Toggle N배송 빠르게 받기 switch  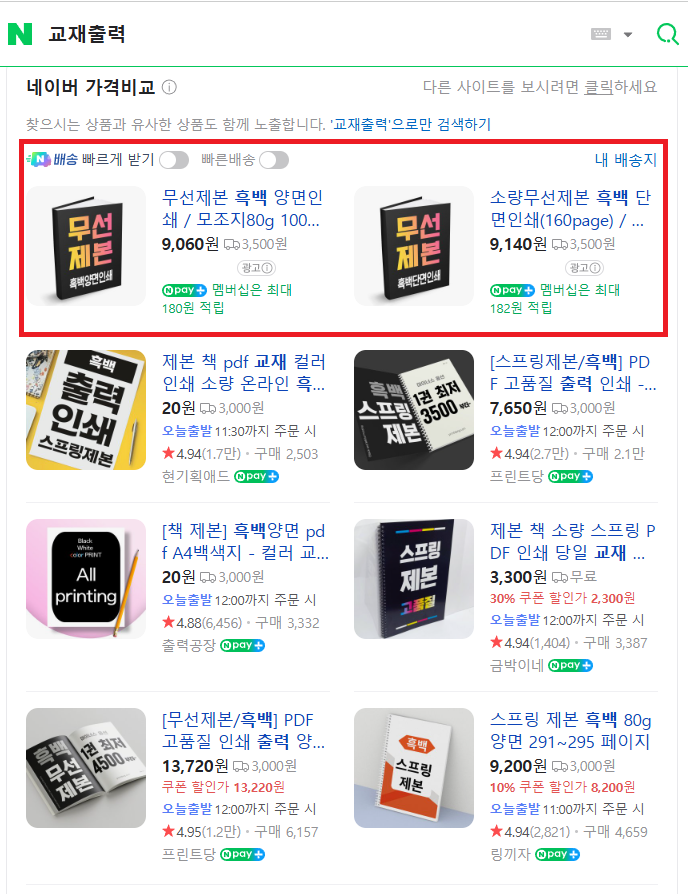(173, 160)
